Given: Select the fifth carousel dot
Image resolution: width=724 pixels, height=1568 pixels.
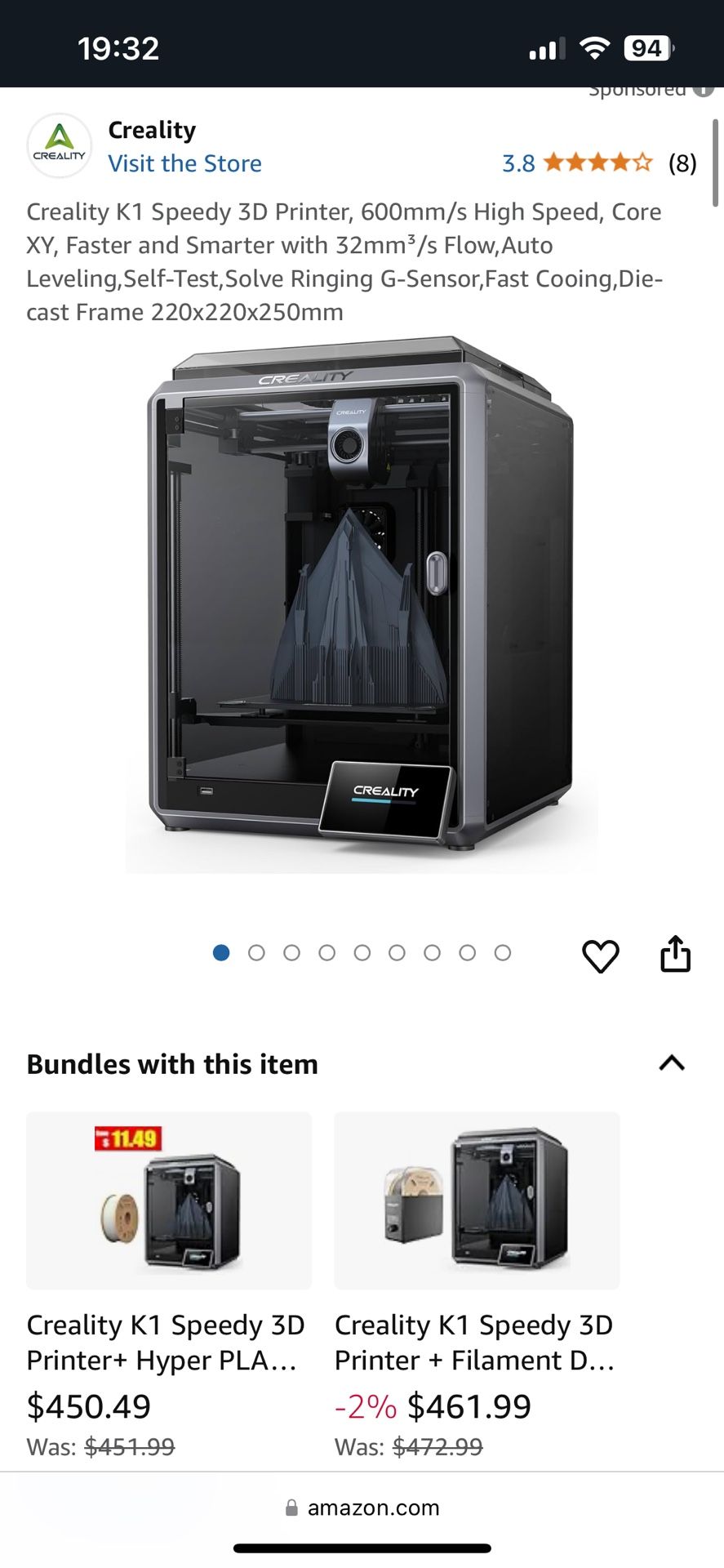Looking at the screenshot, I should pos(362,952).
